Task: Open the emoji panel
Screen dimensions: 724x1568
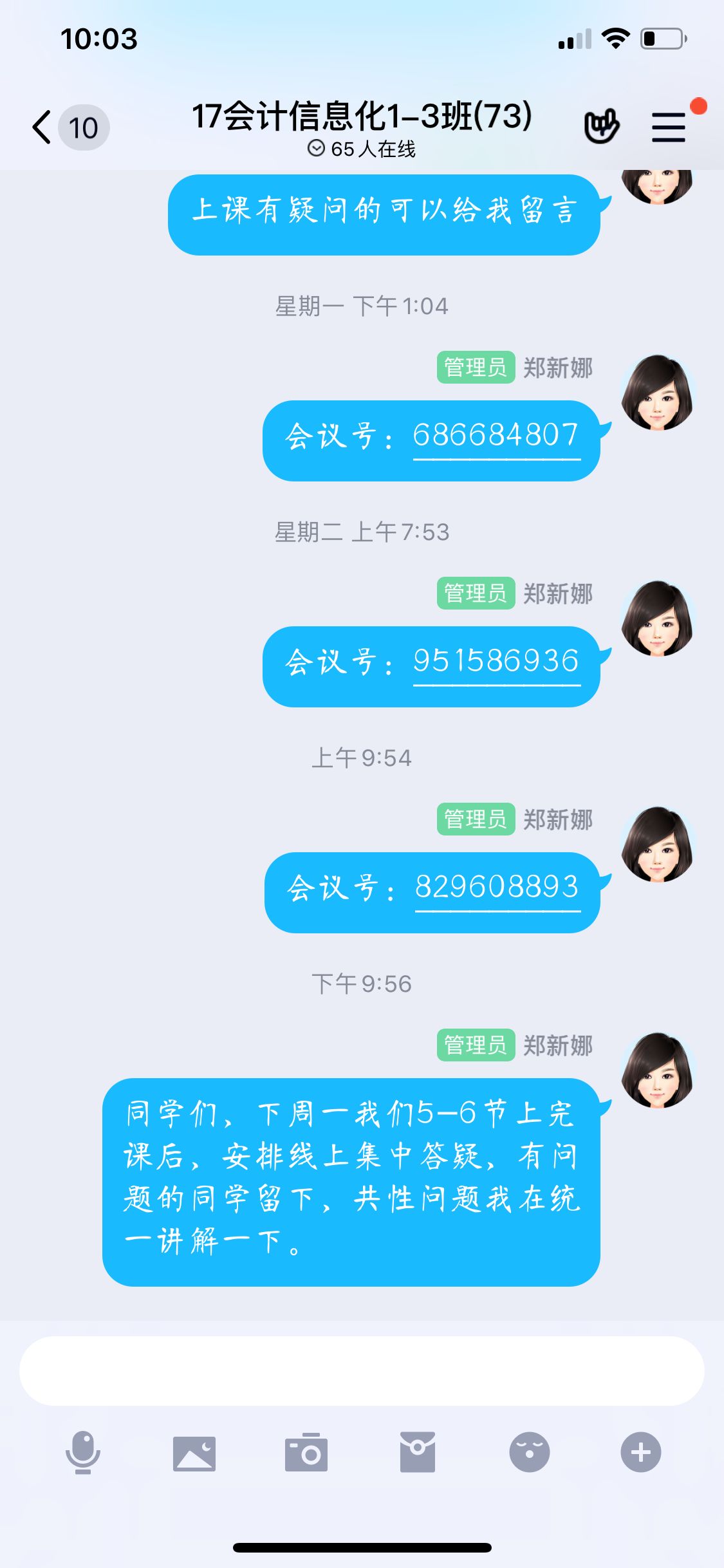Action: pyautogui.click(x=529, y=1452)
